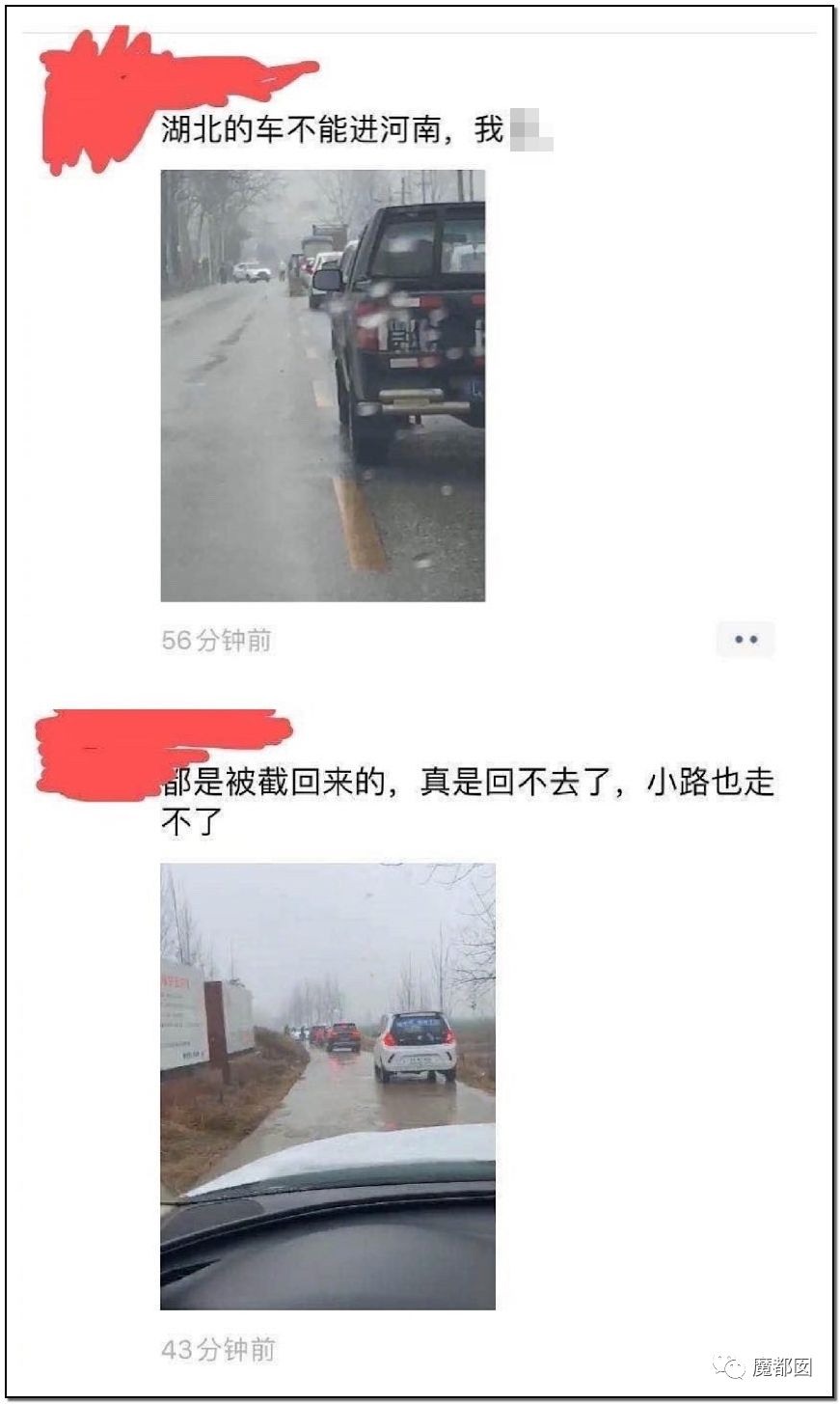View the pickup truck photo in 湖北的车 post
Screen dimensions: 840x1404
coord(323,386)
